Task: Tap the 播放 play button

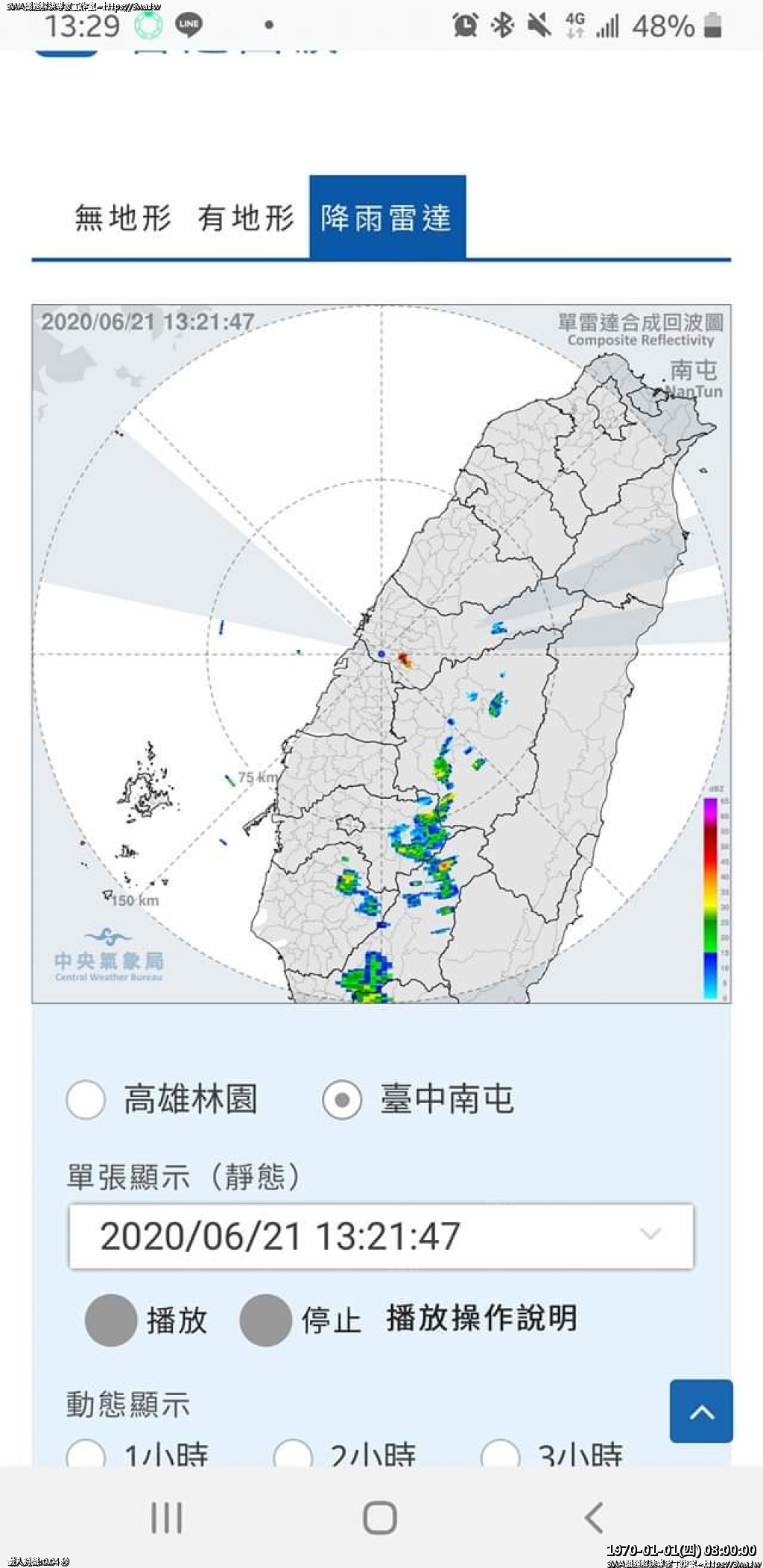Action: point(111,1320)
